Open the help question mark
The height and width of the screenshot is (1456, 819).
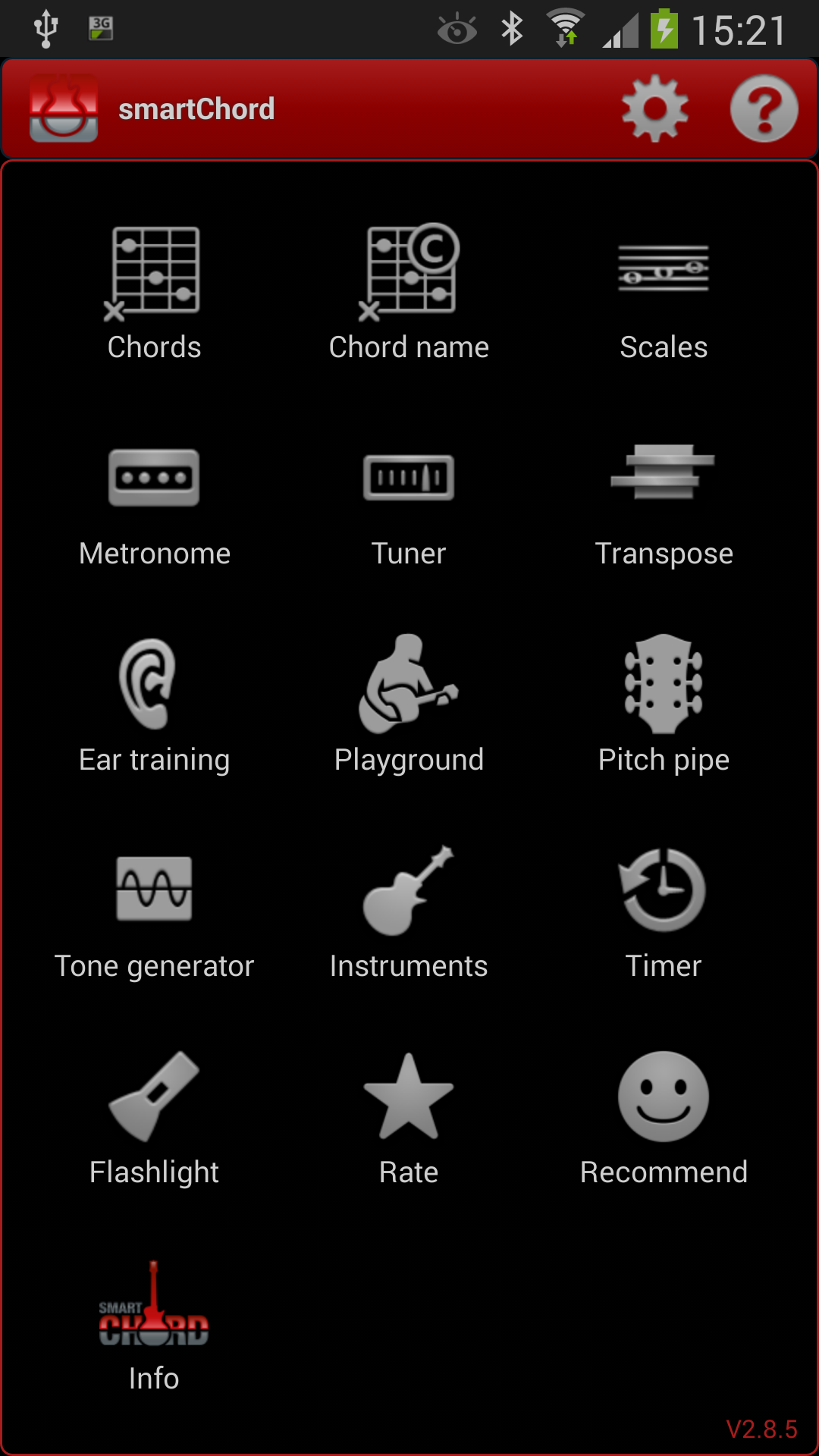coord(764,108)
